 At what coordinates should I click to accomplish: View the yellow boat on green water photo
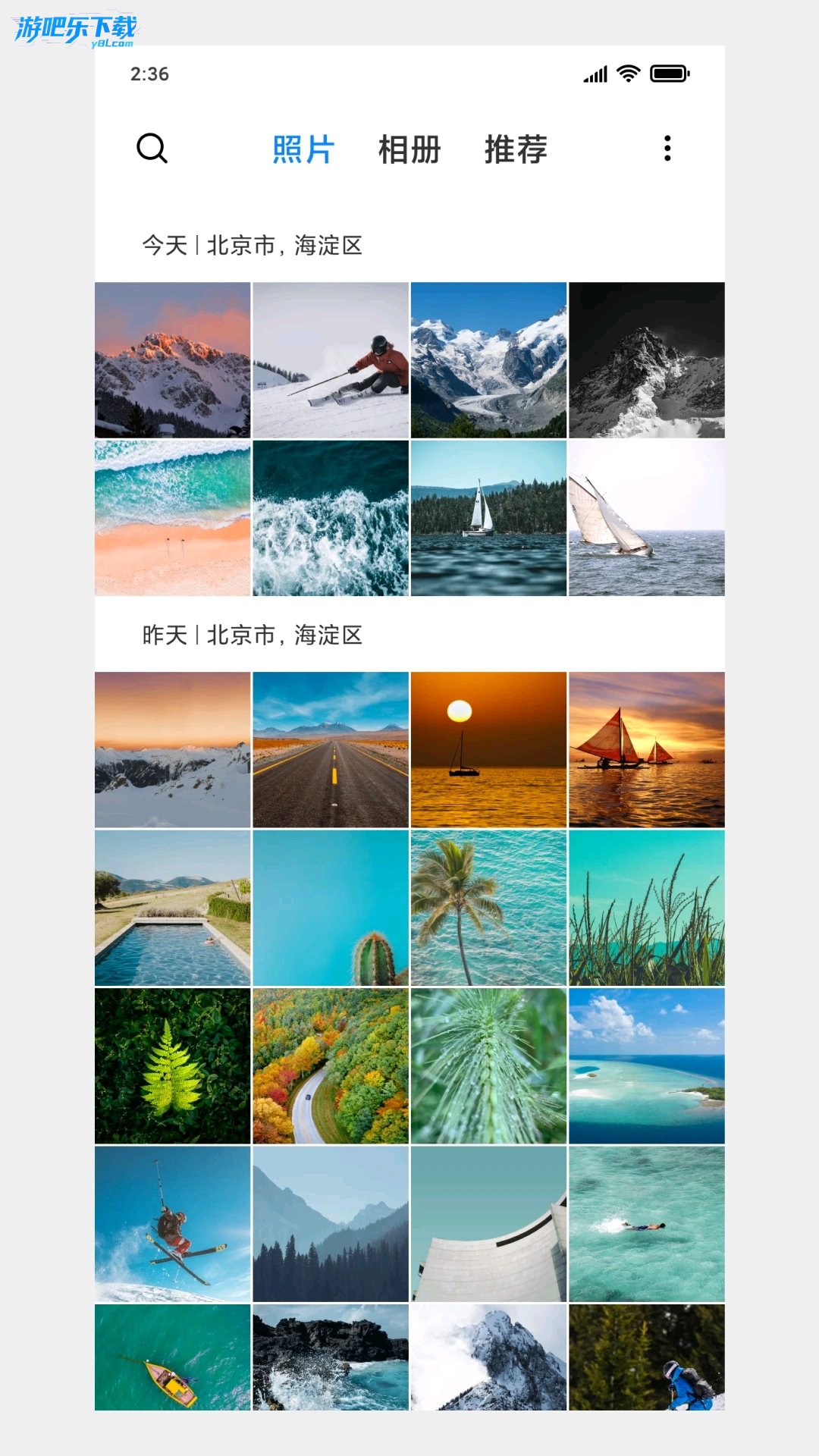tap(173, 1357)
